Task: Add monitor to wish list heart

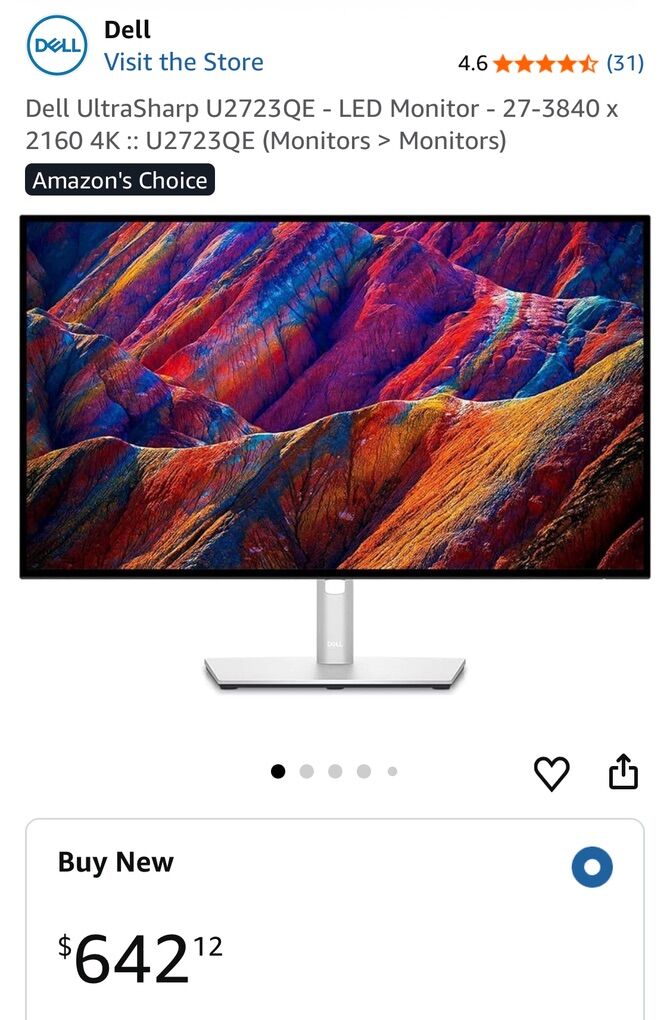Action: coord(551,773)
